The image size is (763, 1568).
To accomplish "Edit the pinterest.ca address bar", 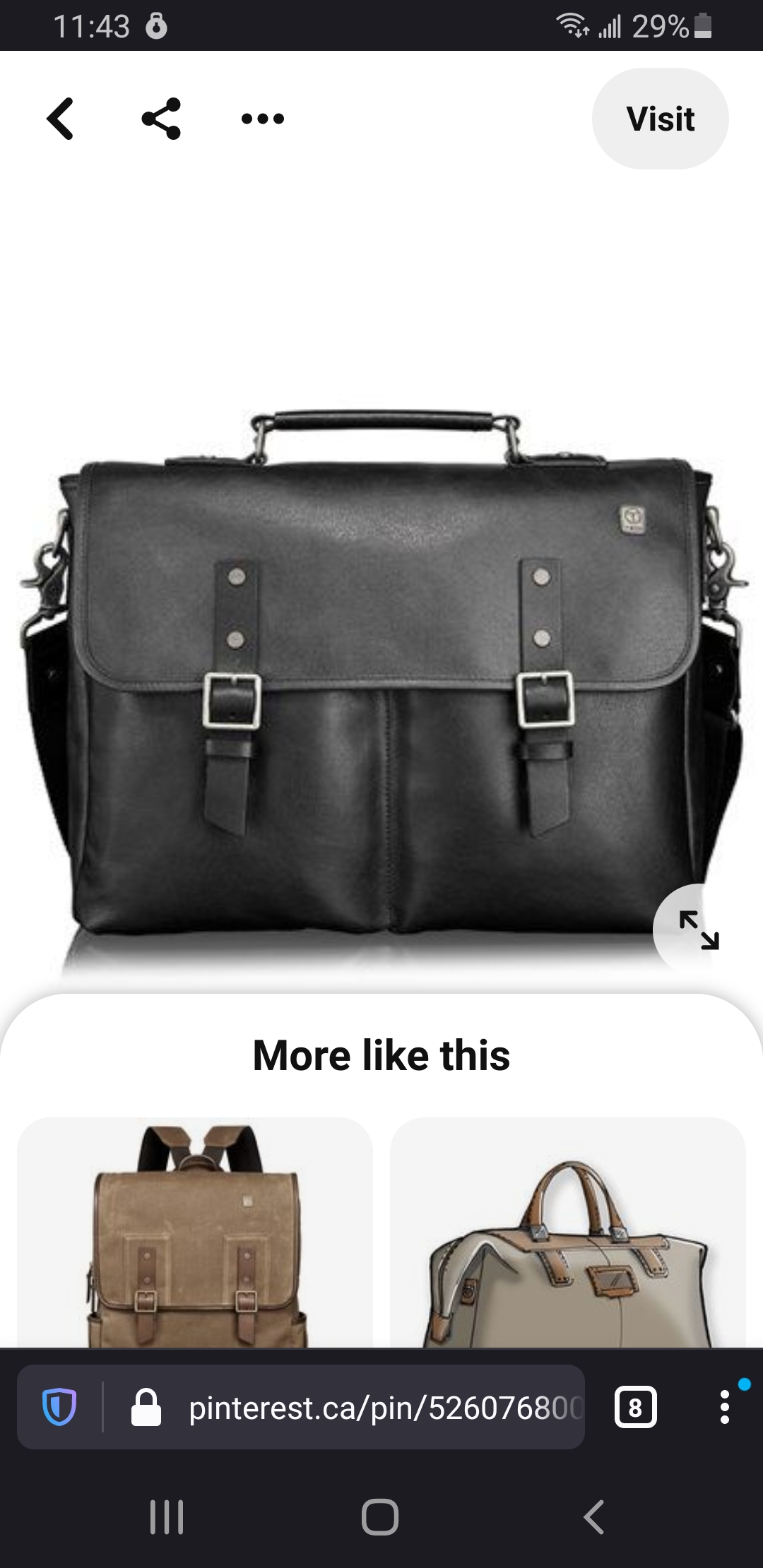I will click(381, 1408).
